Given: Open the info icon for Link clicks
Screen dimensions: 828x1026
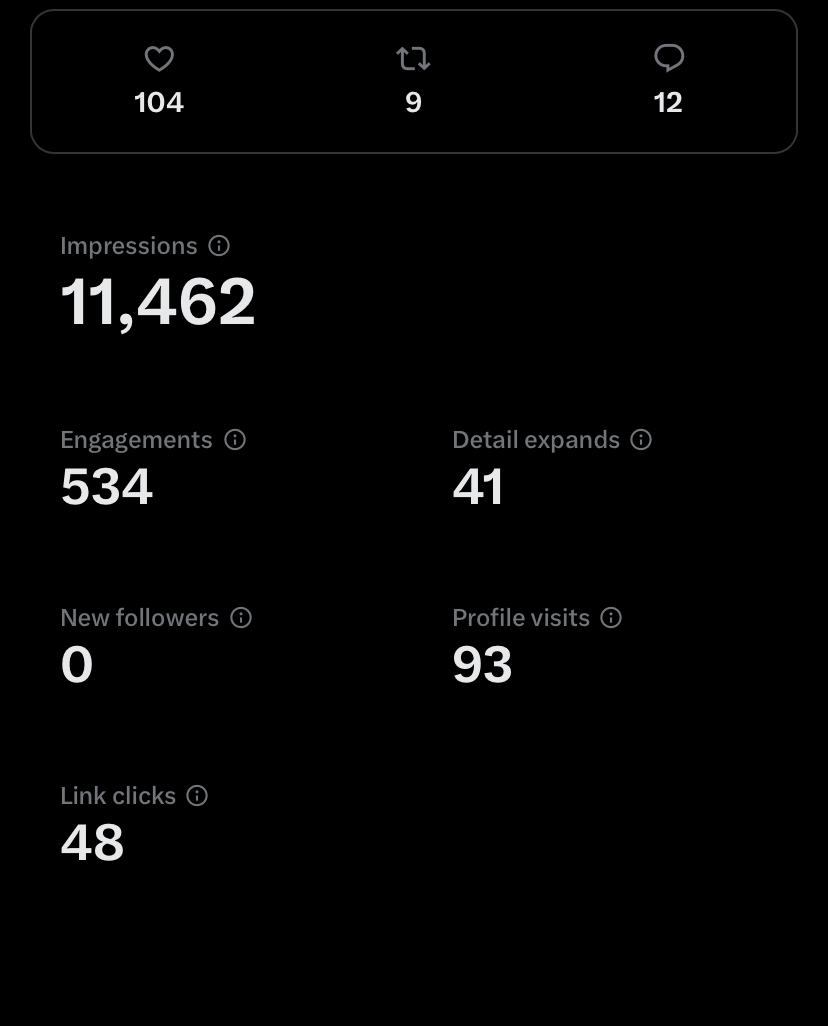Looking at the screenshot, I should click(x=197, y=796).
